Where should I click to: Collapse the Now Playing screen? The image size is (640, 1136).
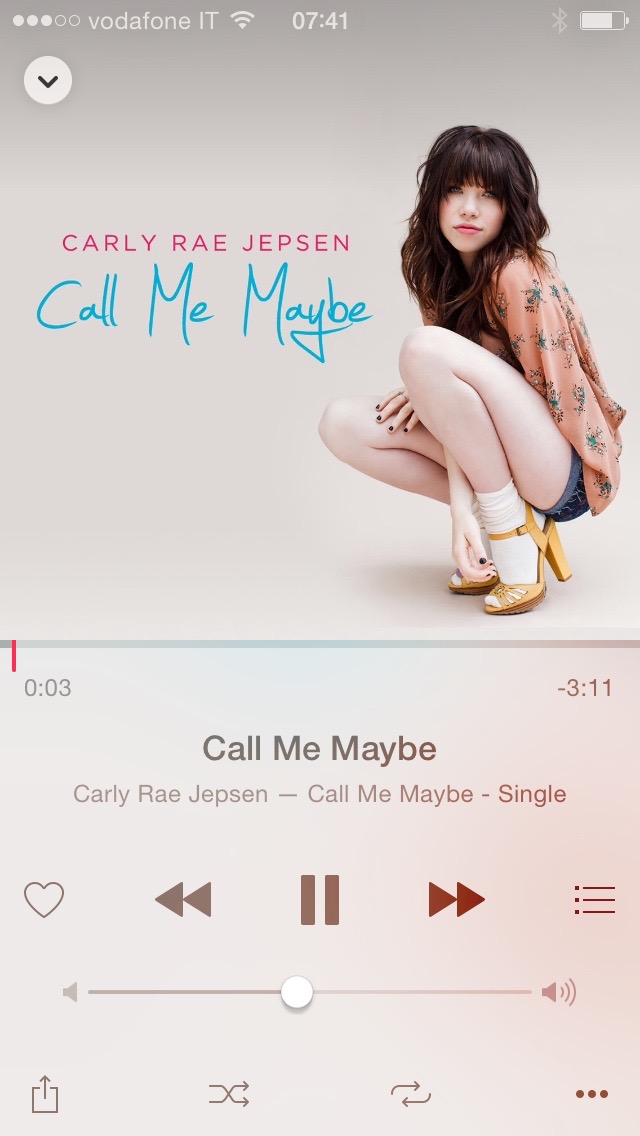[x=48, y=81]
